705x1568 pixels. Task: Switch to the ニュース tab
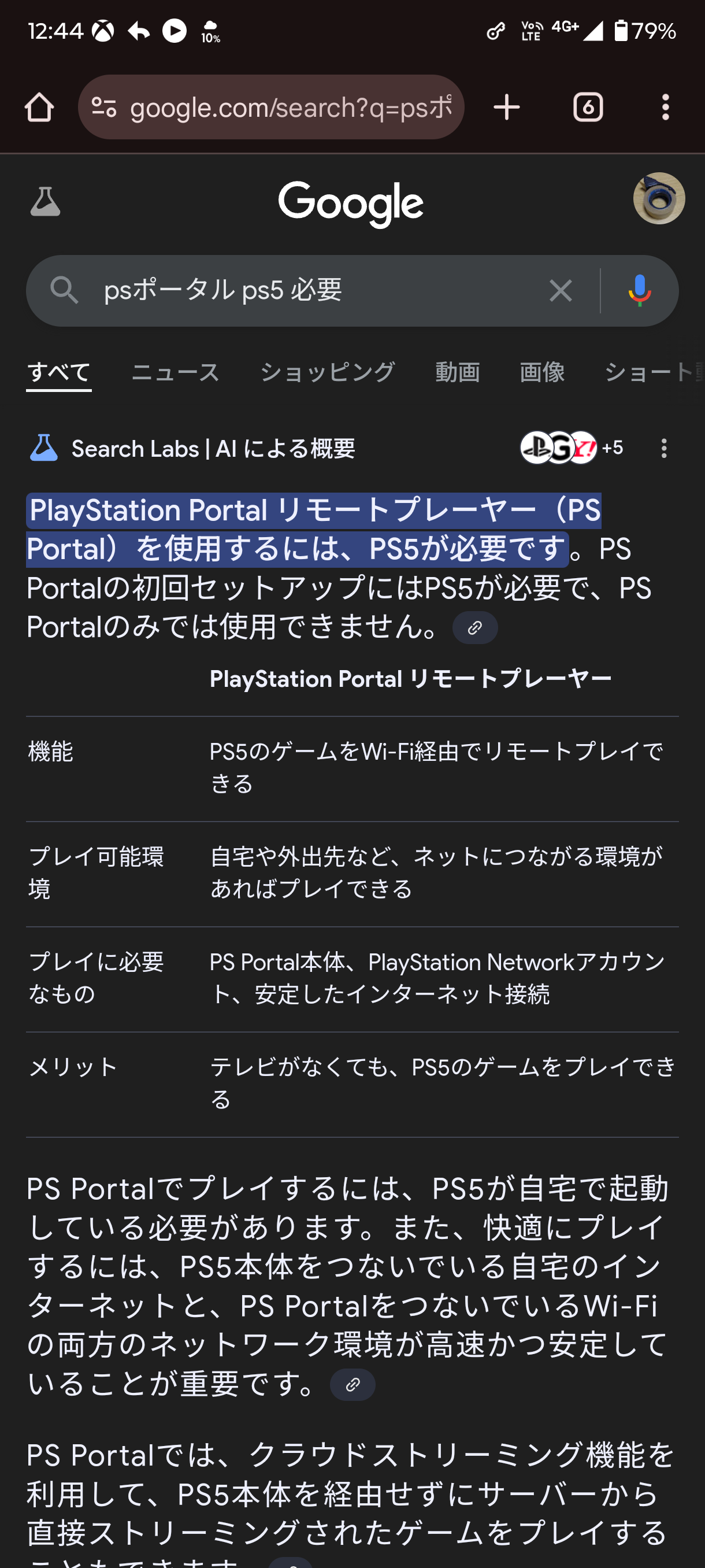tap(175, 372)
